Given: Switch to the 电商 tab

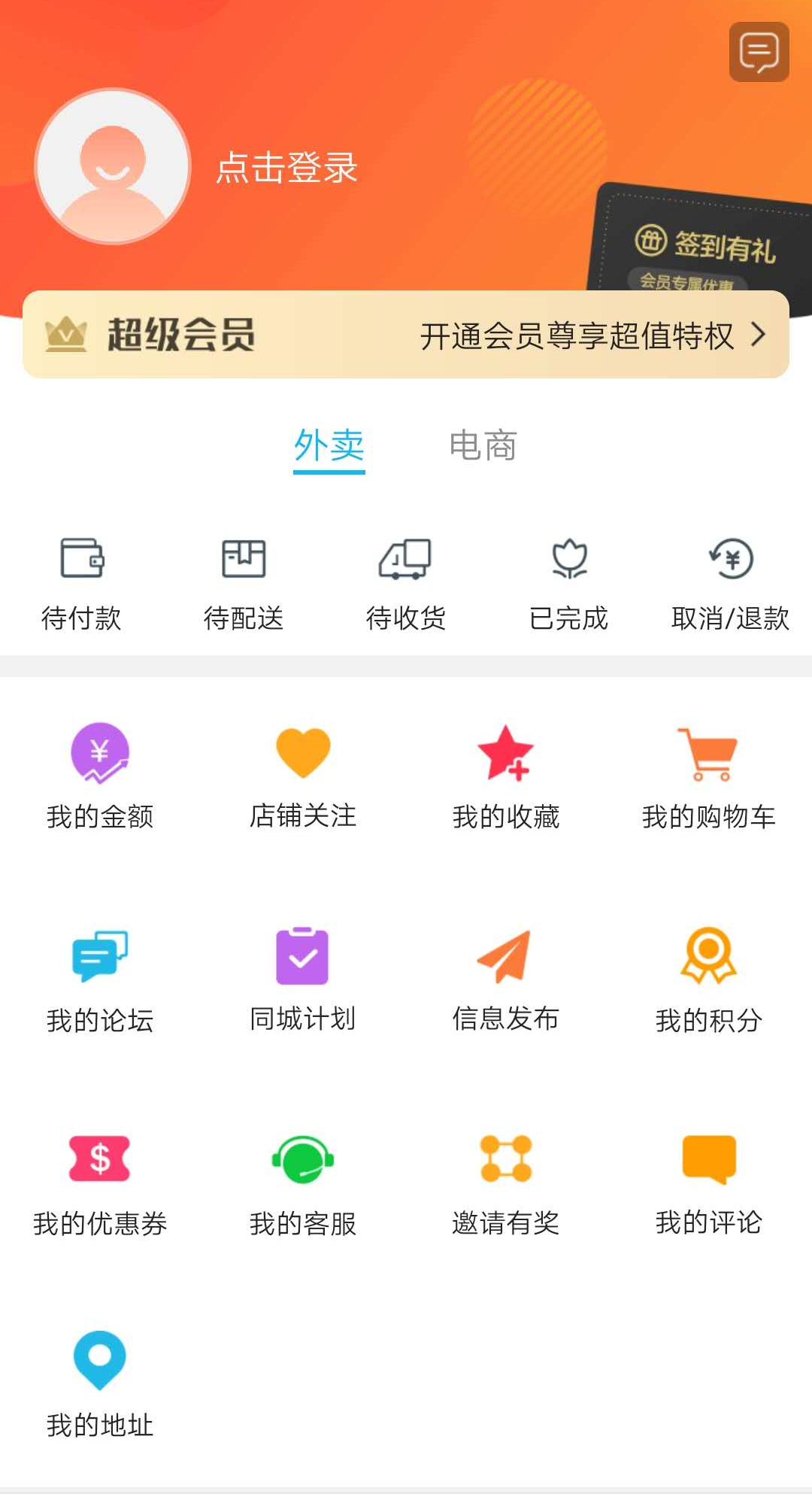Looking at the screenshot, I should [483, 445].
